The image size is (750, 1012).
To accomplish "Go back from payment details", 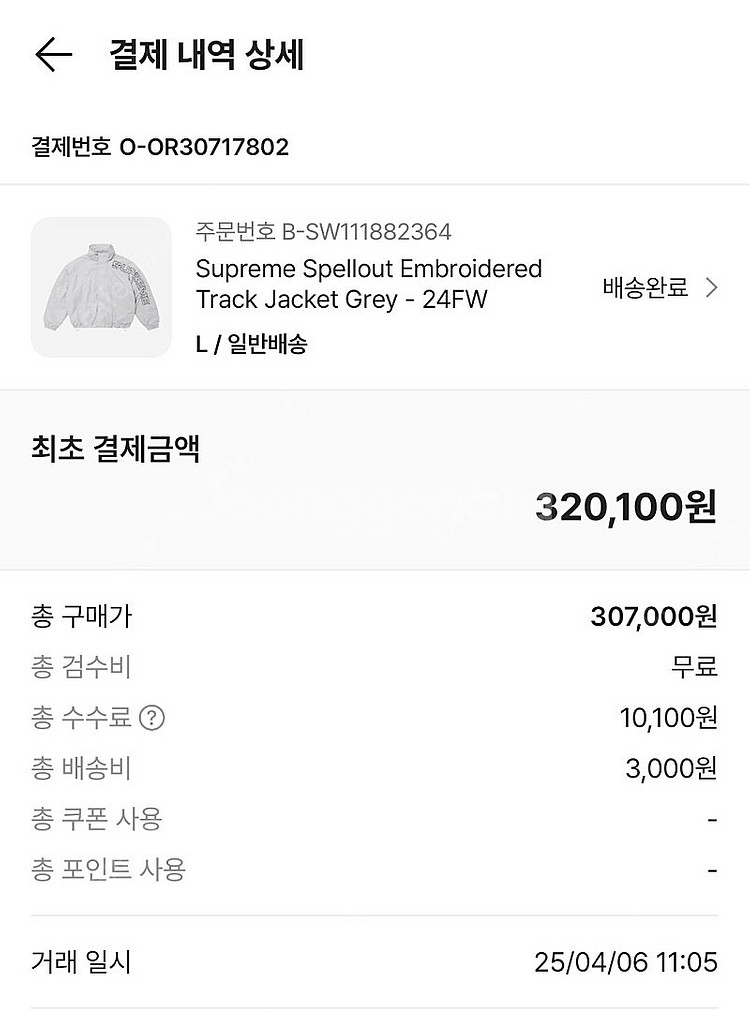I will [x=53, y=55].
